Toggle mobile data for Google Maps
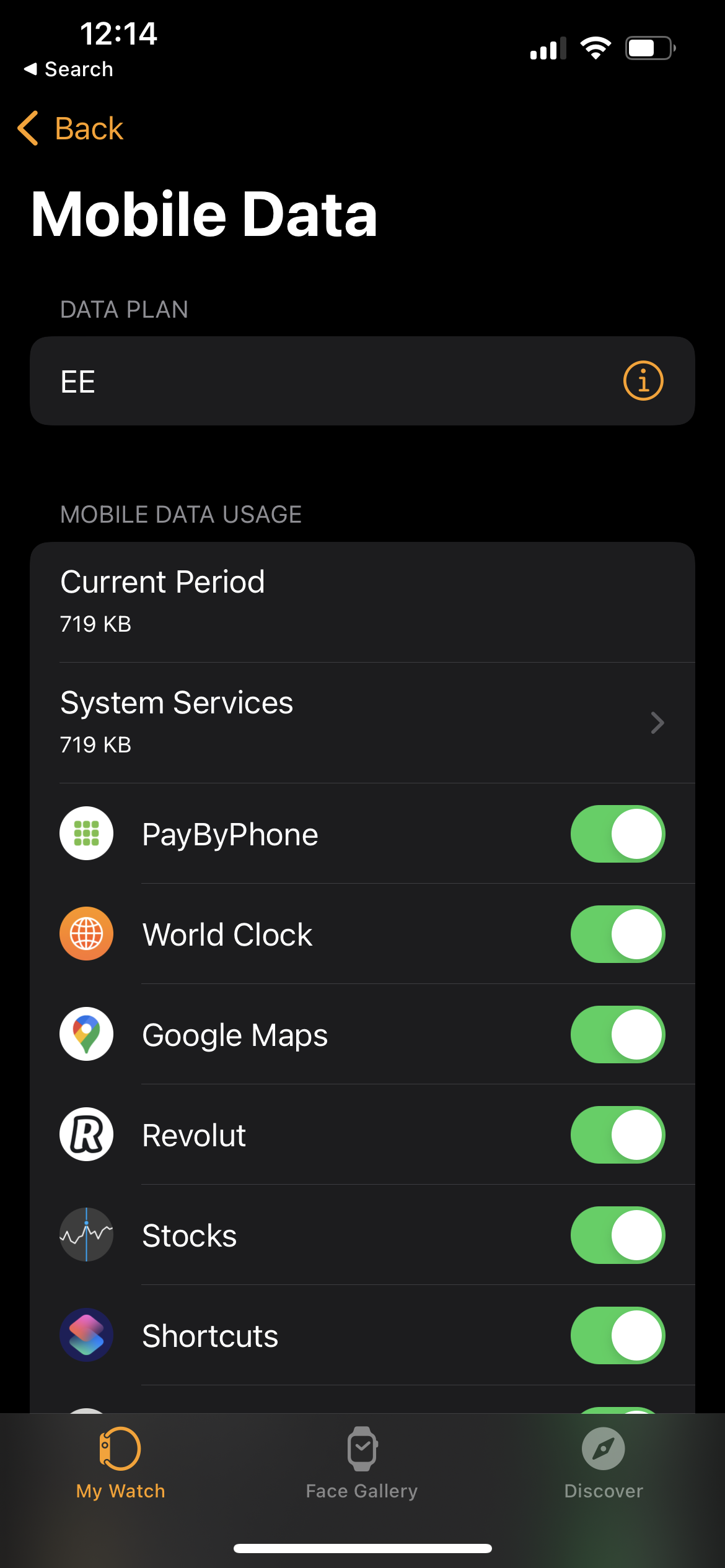 617,1035
